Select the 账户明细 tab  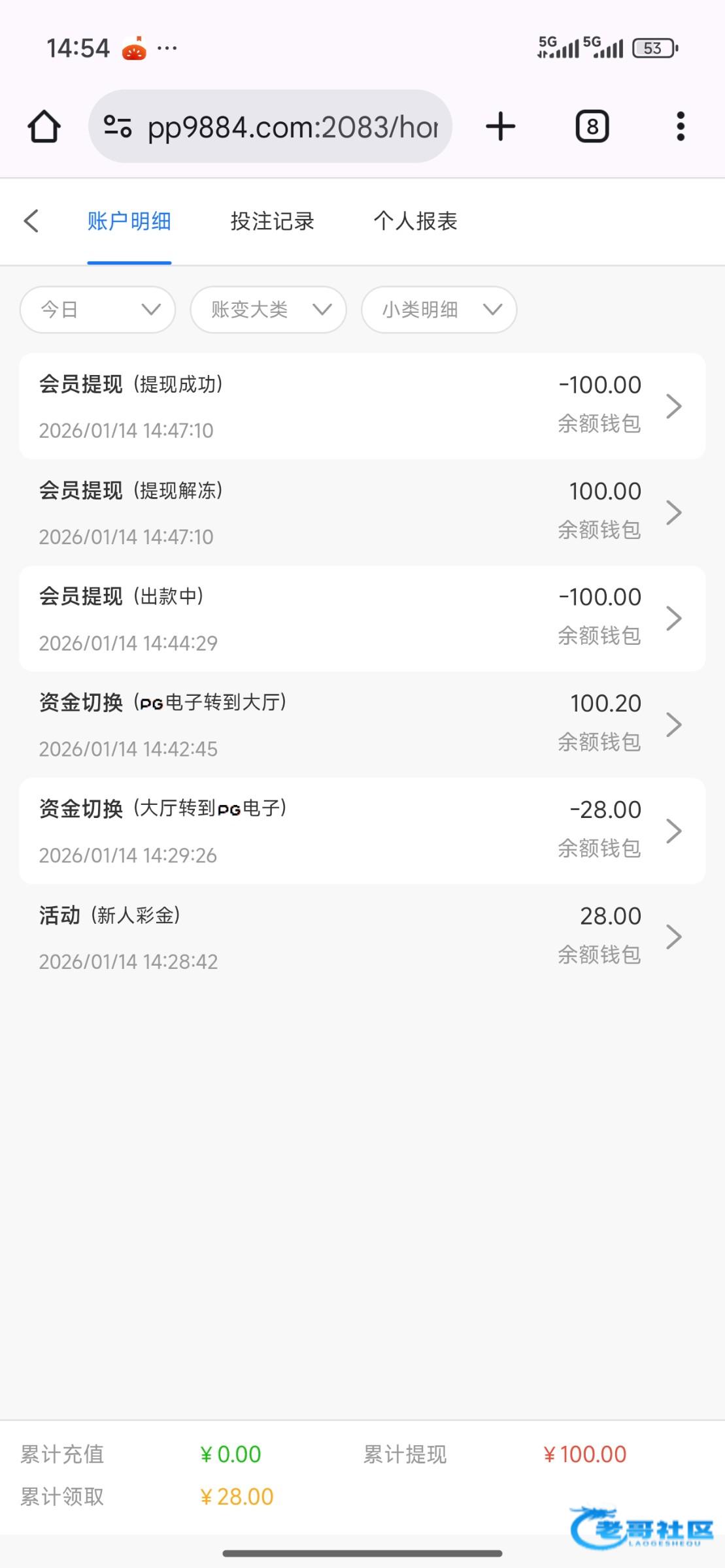point(129,221)
